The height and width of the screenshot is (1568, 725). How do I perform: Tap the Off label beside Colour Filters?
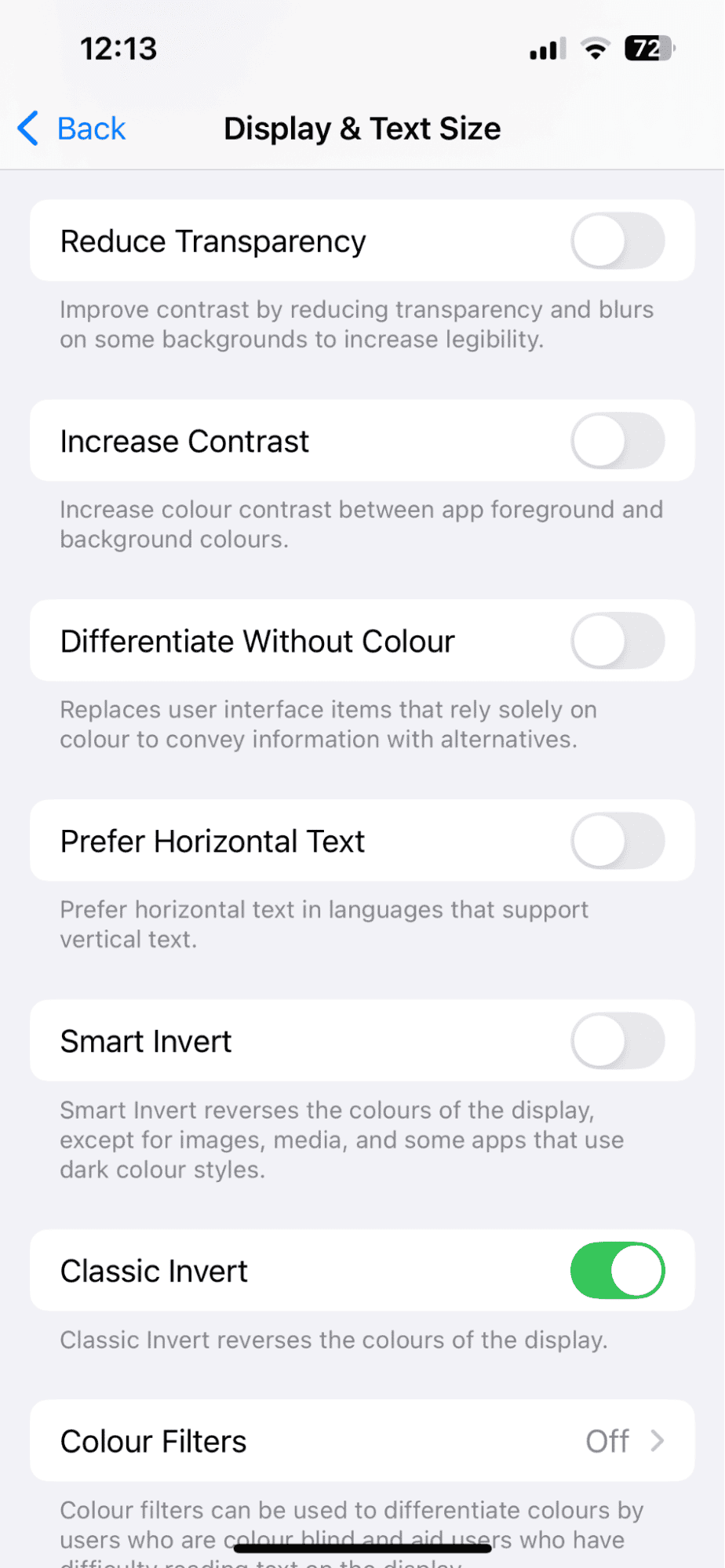[x=607, y=1441]
